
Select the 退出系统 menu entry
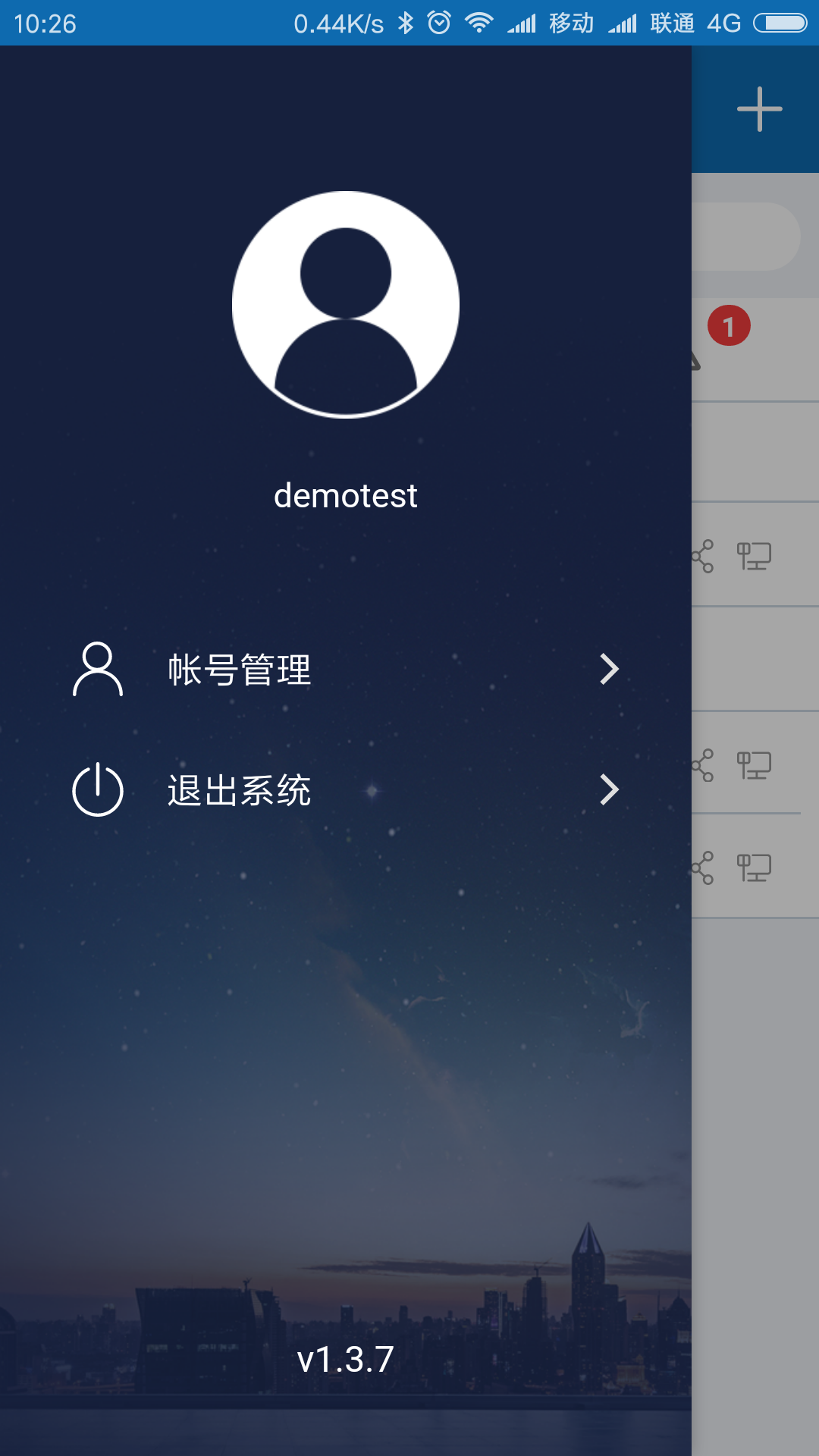point(240,790)
